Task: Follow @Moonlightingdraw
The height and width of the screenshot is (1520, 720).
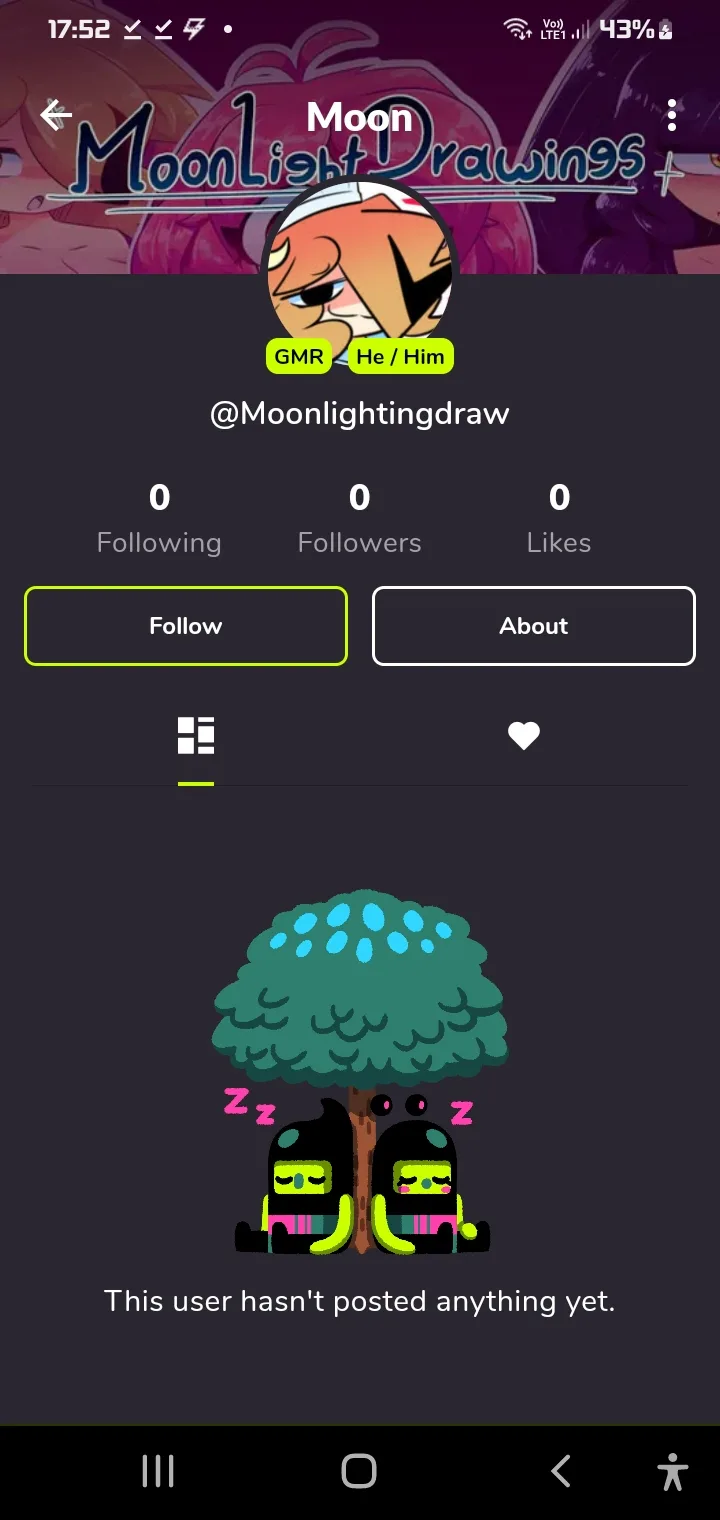Action: click(x=186, y=626)
